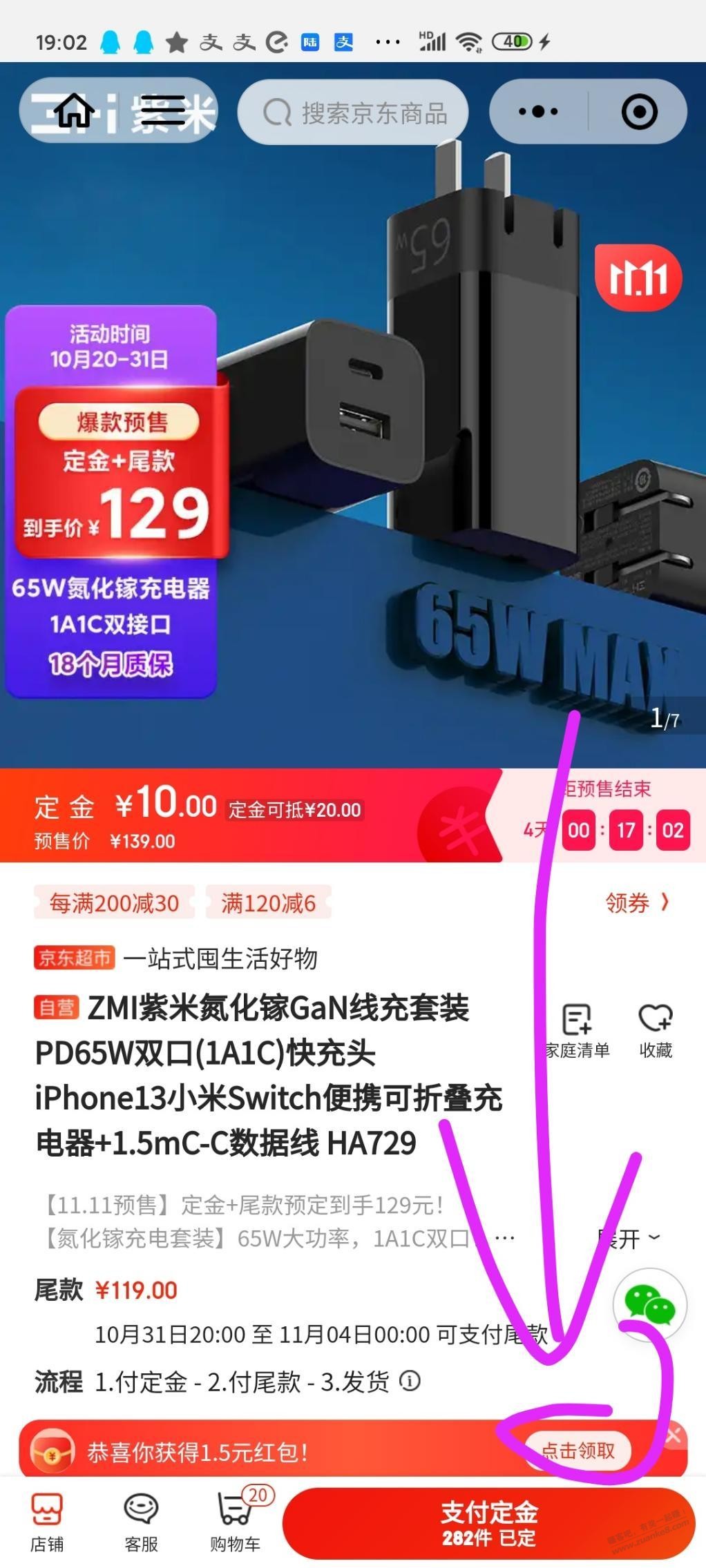Open the hamburger menu
This screenshot has height=1568, width=706.
163,111
